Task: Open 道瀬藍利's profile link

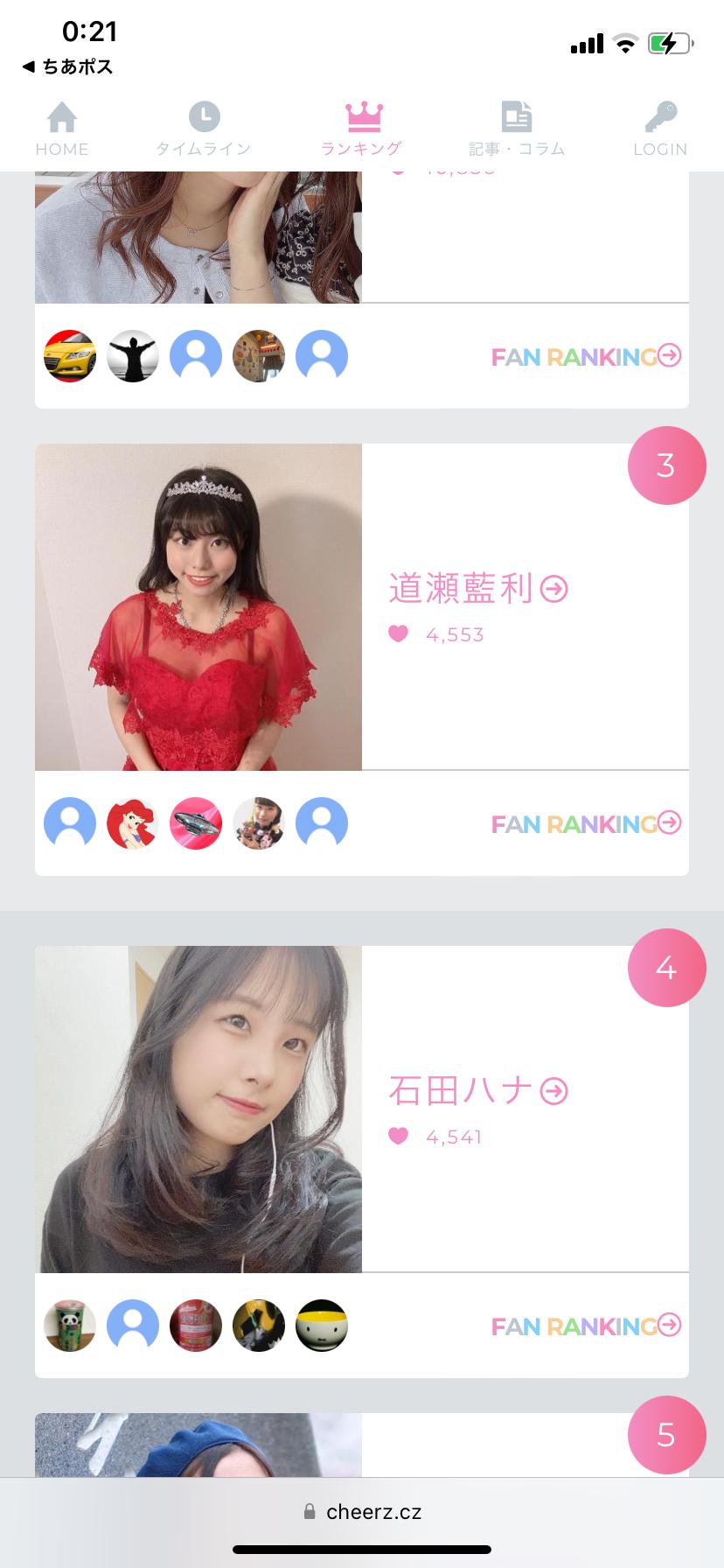Action: click(477, 589)
